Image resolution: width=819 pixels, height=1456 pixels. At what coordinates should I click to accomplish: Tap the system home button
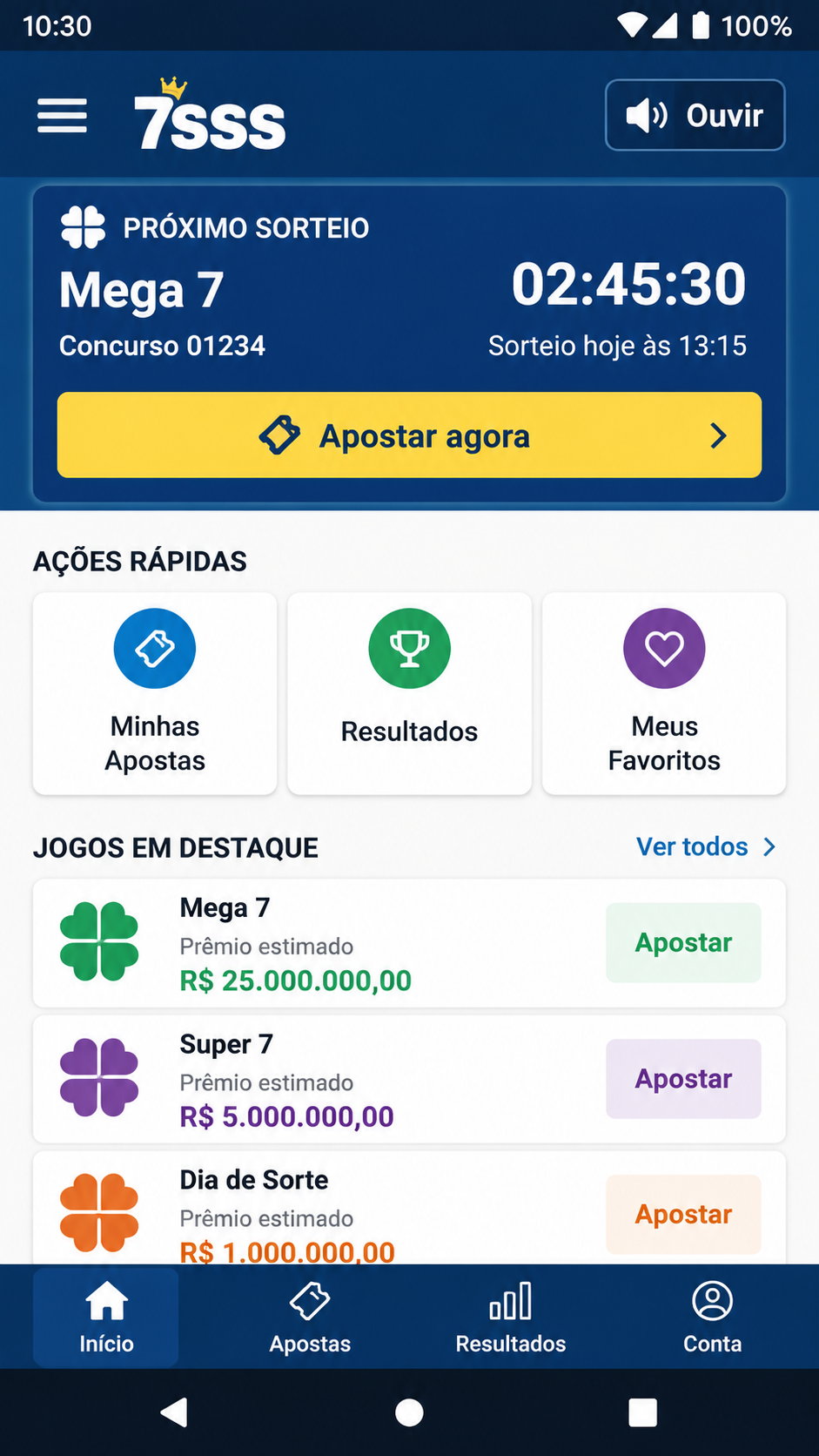(409, 1412)
